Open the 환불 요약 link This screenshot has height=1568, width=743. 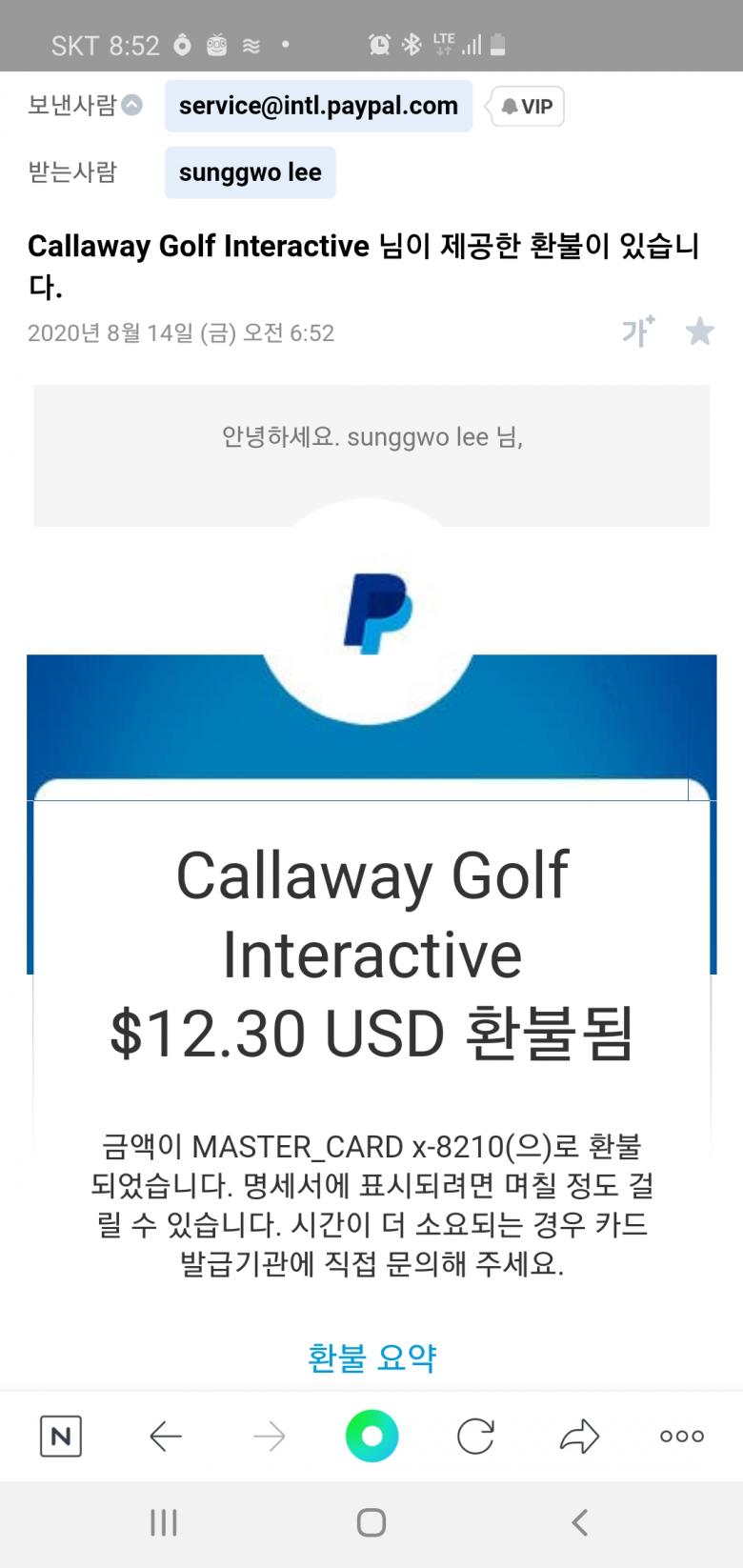371,1357
